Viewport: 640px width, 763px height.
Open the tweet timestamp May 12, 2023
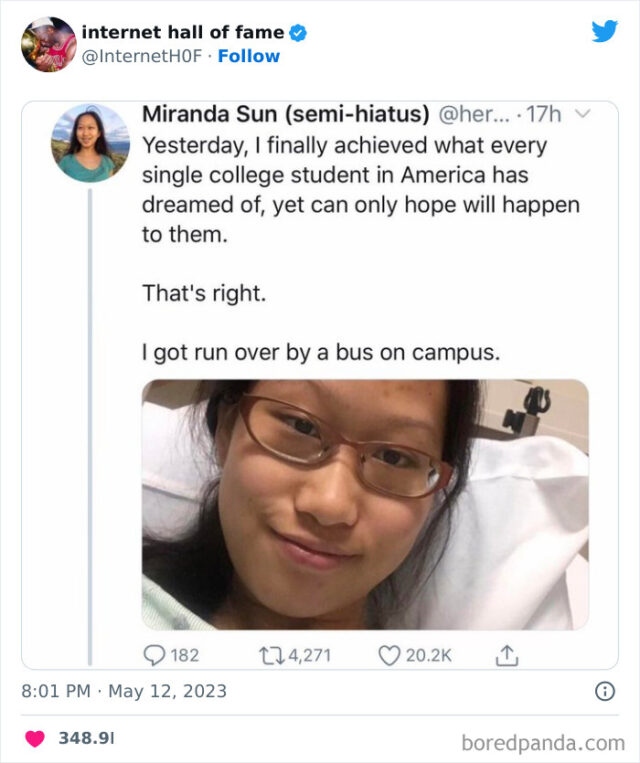(124, 691)
